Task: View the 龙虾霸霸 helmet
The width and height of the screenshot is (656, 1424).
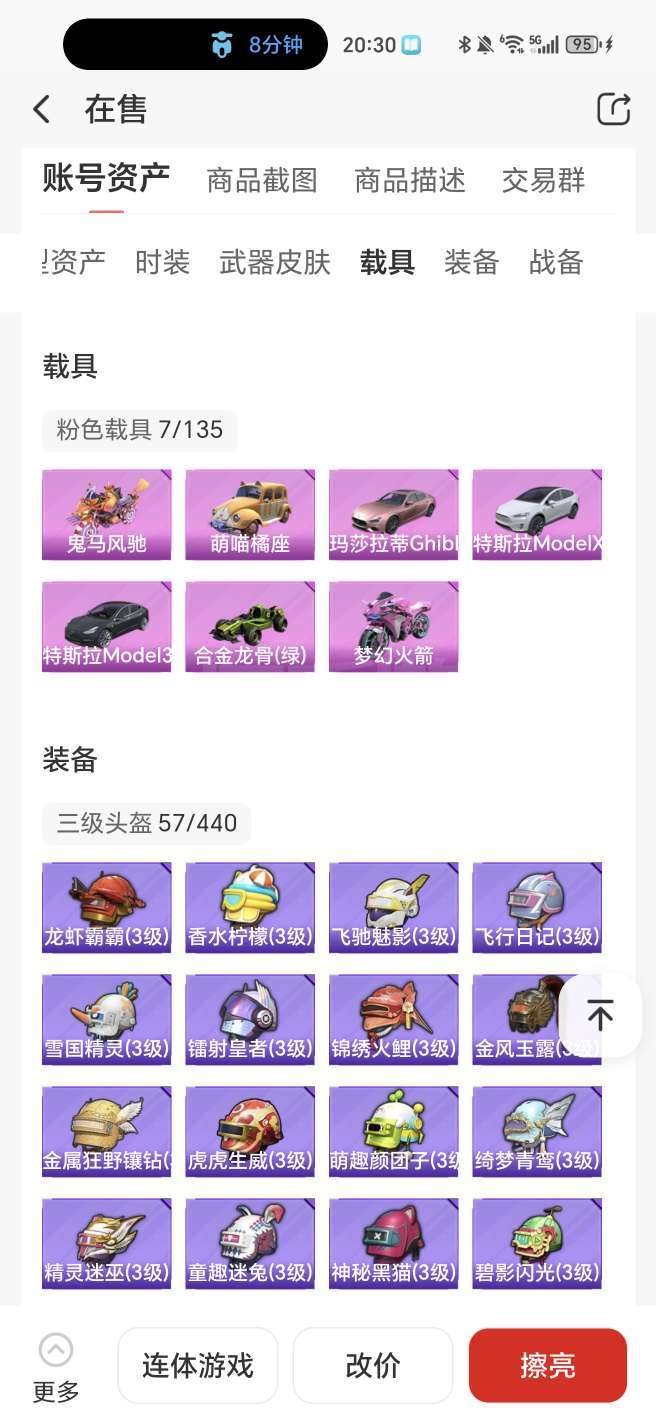Action: tap(107, 908)
